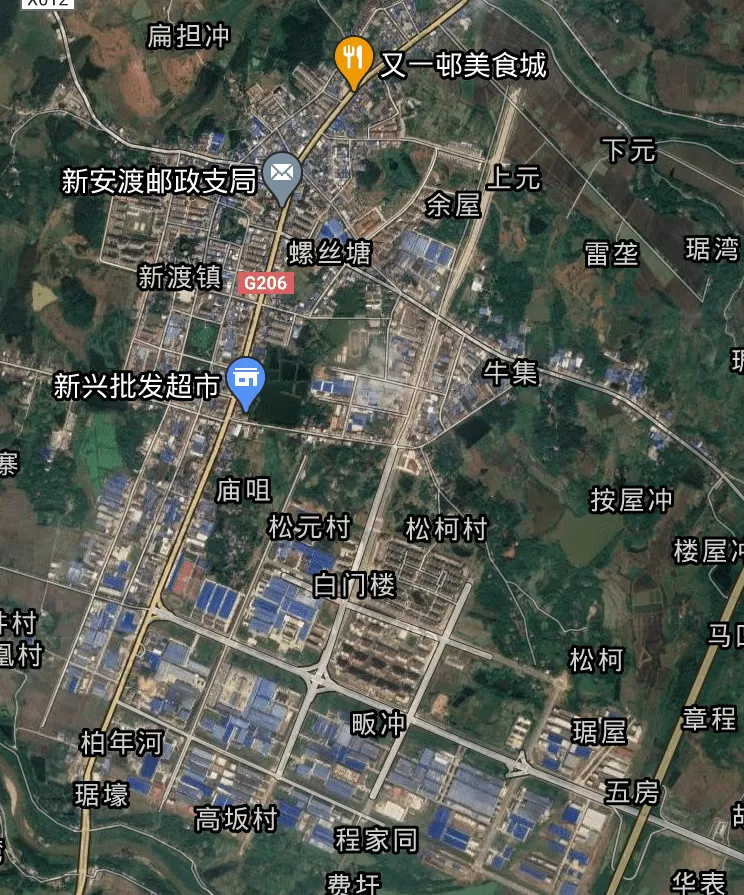
Task: Tap the 新兴批发超市 shop marker
Action: point(246,380)
